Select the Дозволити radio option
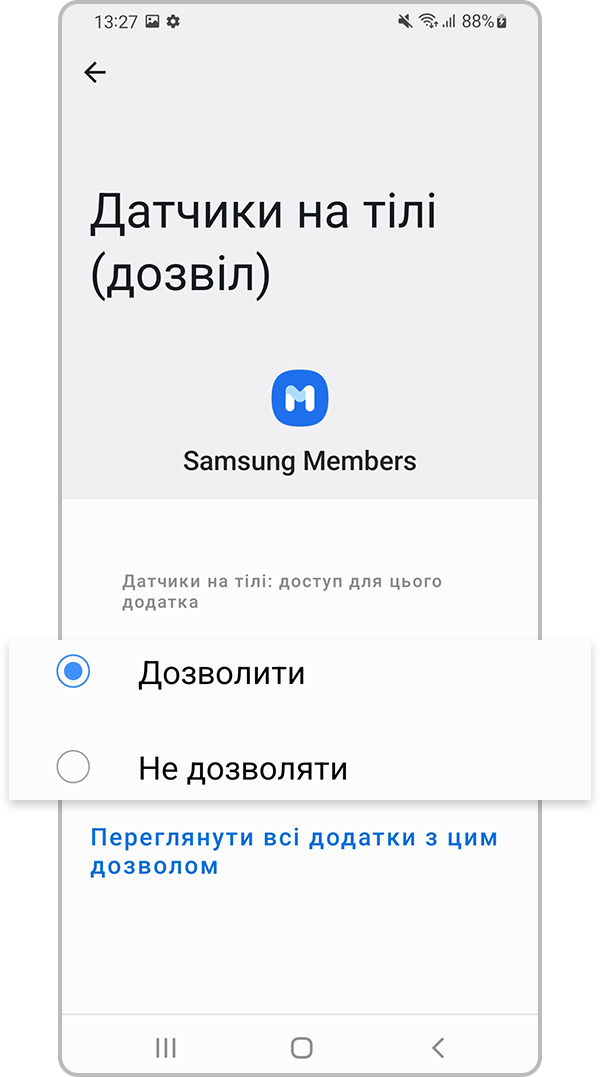Screen dimensions: 600x1077 tap(74, 672)
